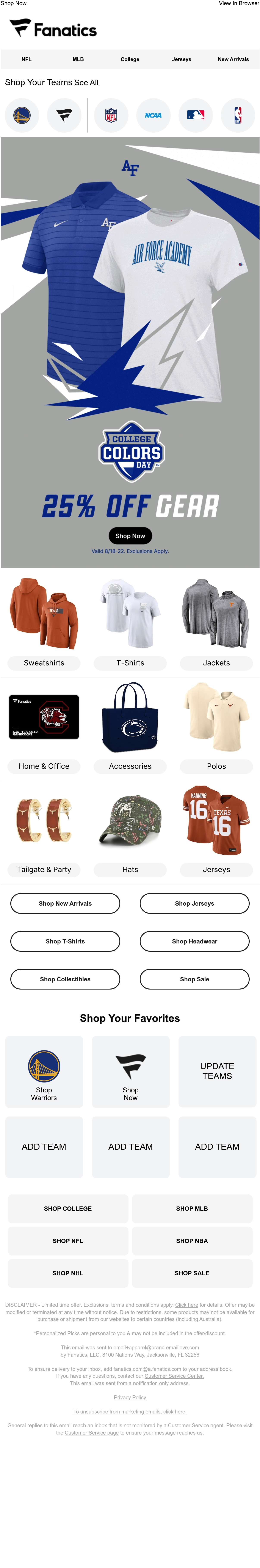The image size is (260, 1568).
Task: Tap Shop Now in College Colors banner
Action: (x=130, y=536)
